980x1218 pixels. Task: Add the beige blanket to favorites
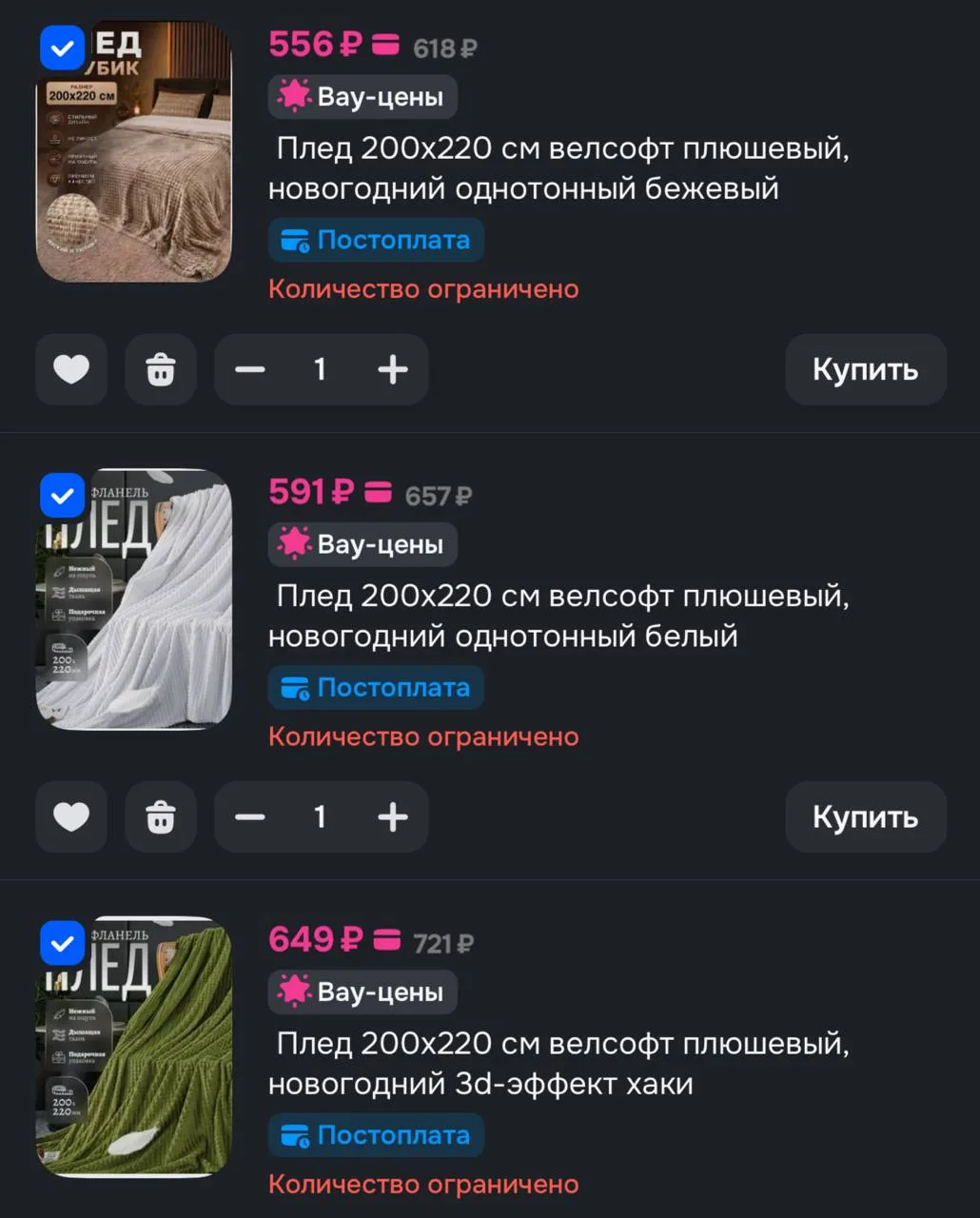[71, 369]
